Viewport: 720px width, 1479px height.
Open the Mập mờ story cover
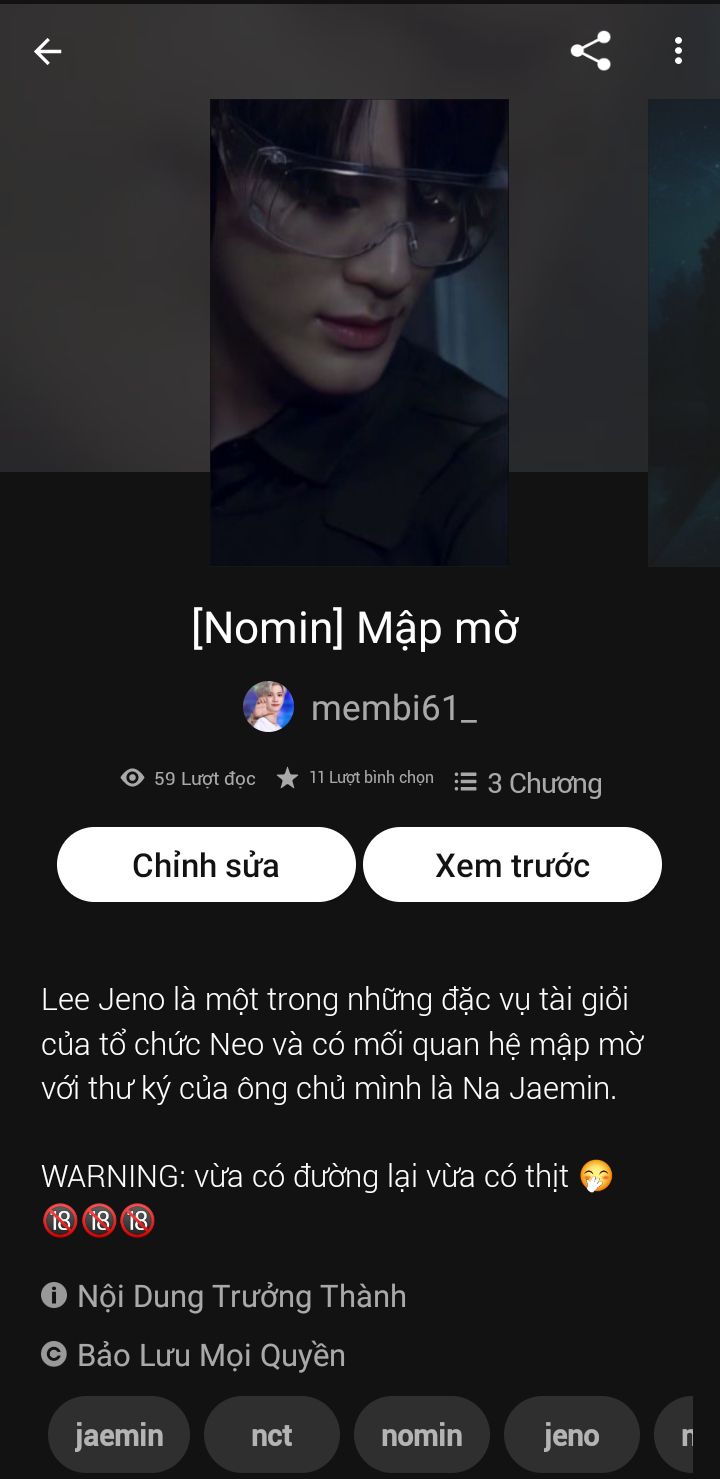click(359, 332)
